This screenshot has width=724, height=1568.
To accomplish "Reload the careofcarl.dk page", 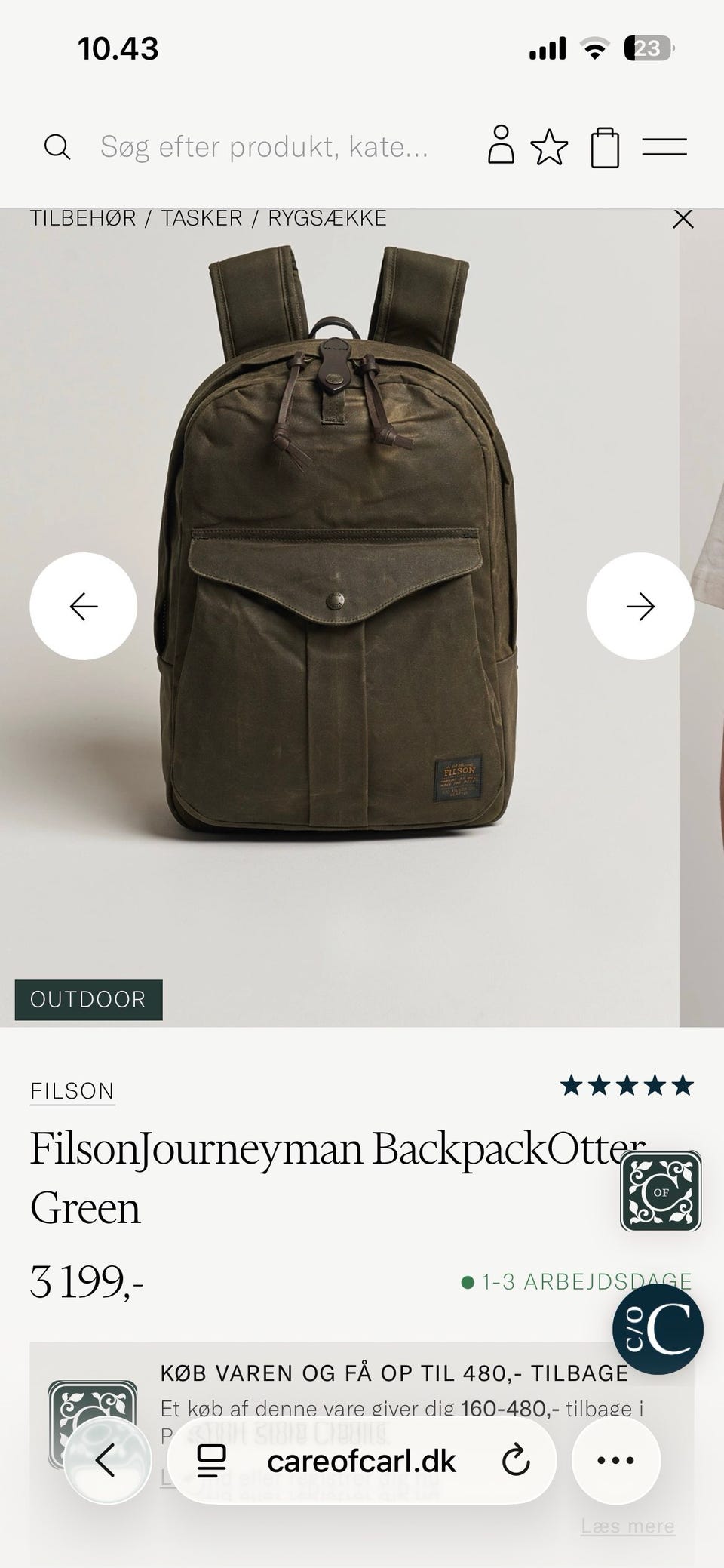I will [516, 1462].
